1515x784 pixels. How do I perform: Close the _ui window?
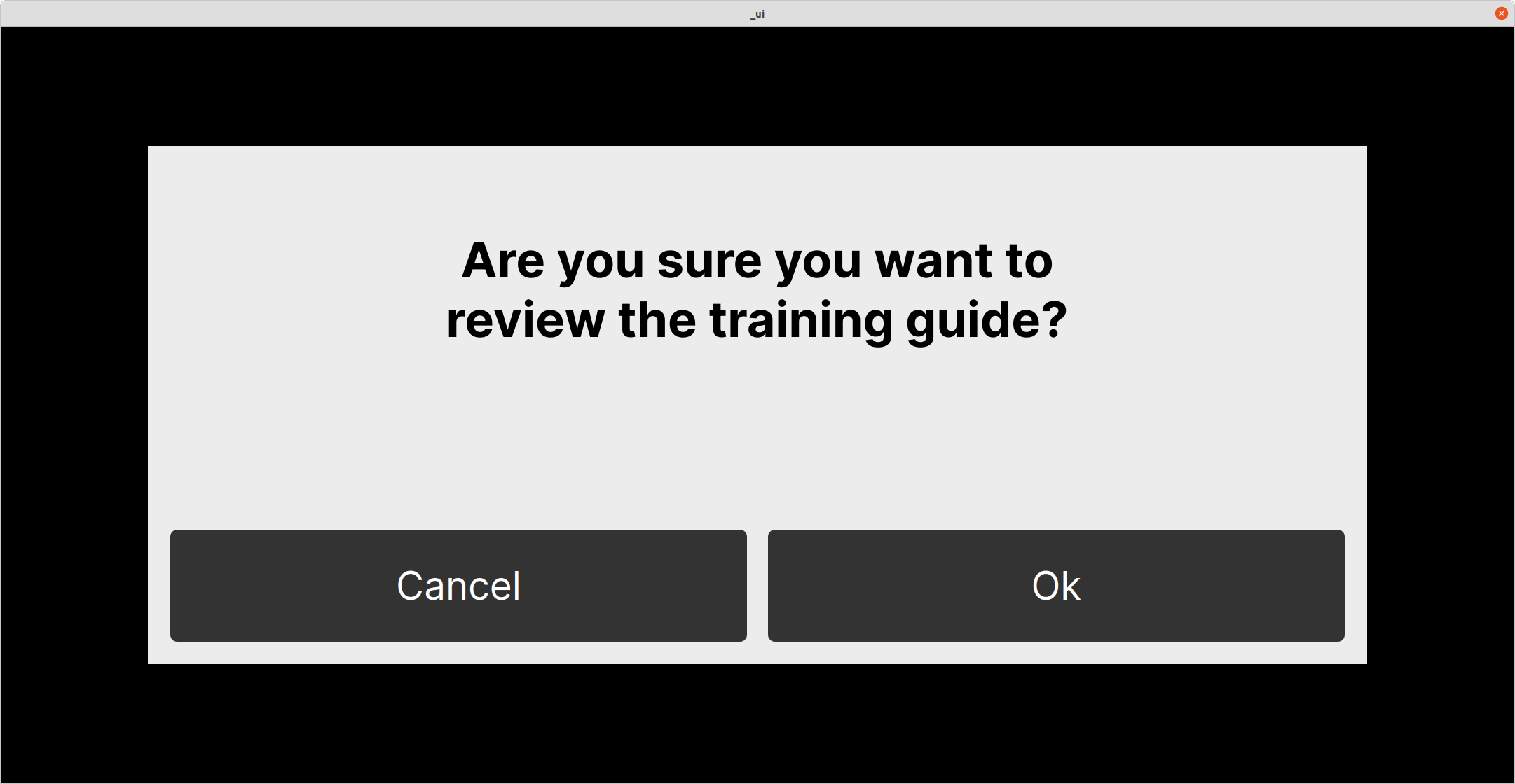click(1501, 13)
